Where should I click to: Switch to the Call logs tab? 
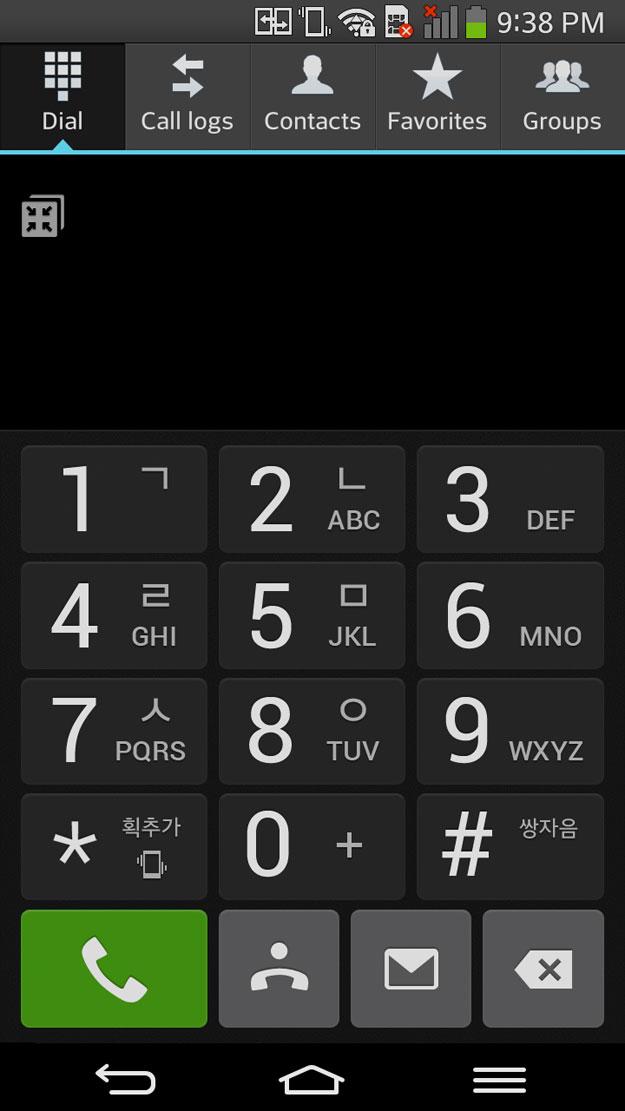[187, 96]
